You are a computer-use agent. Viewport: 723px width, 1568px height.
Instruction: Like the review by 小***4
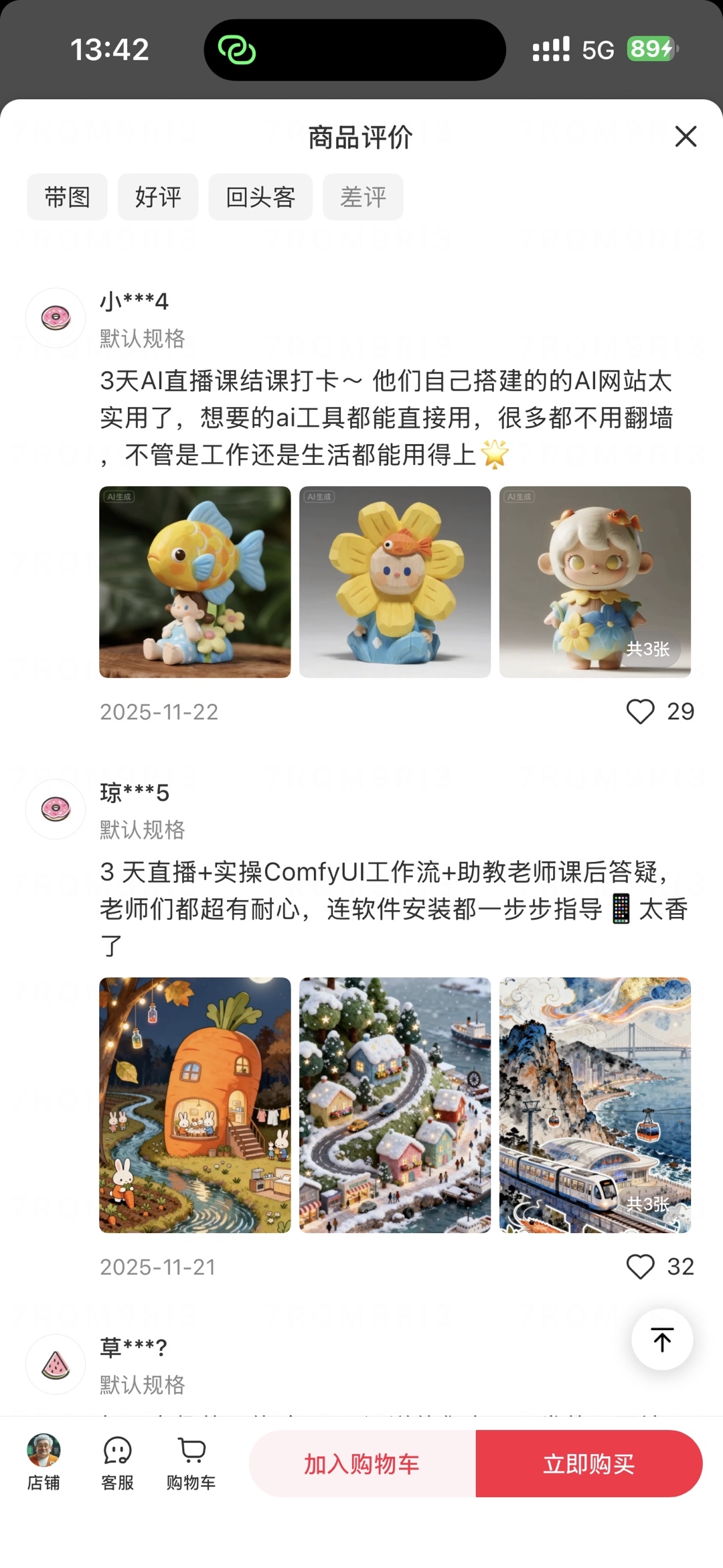click(640, 711)
